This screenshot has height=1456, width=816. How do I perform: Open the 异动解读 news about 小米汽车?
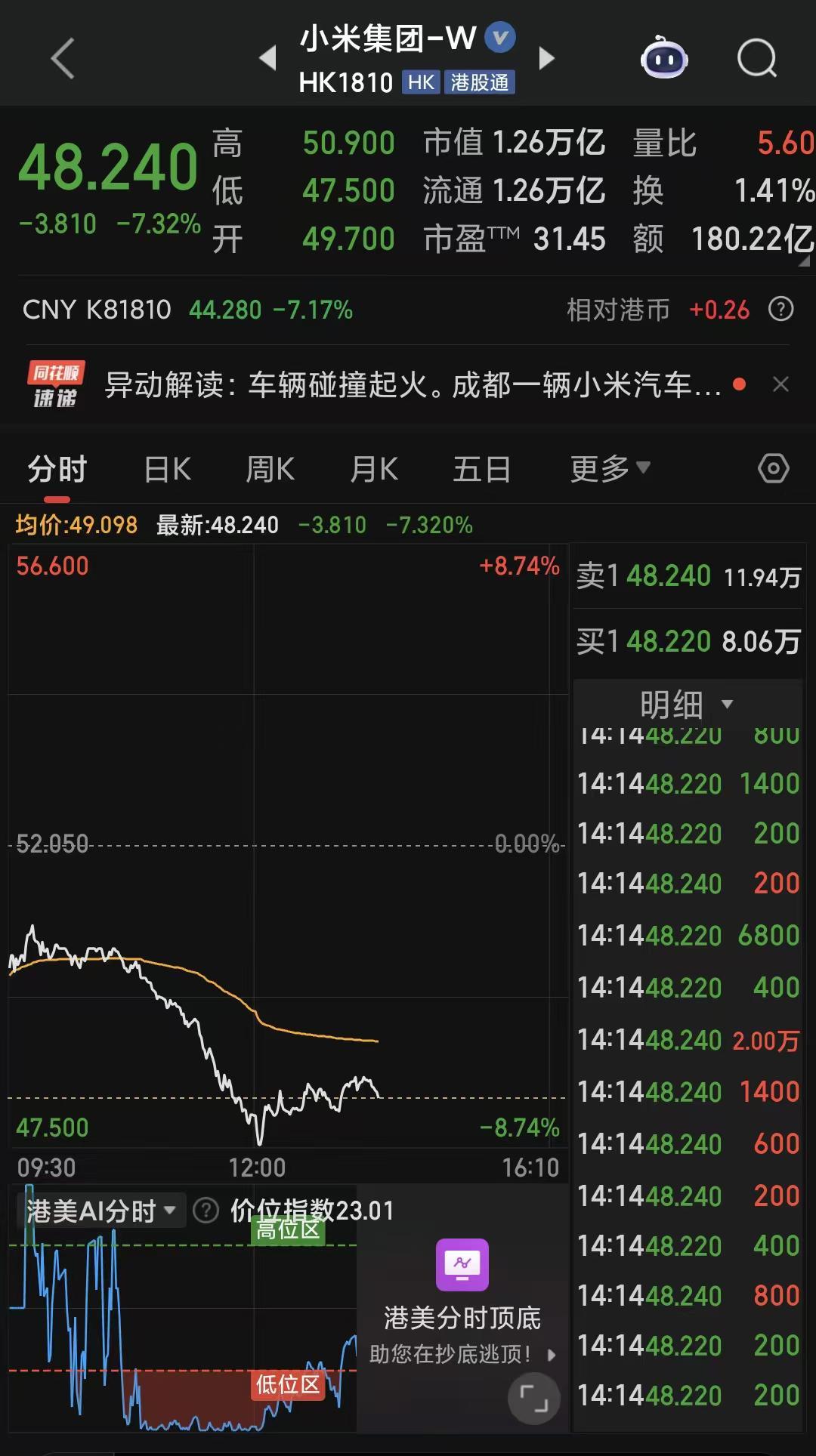click(412, 385)
